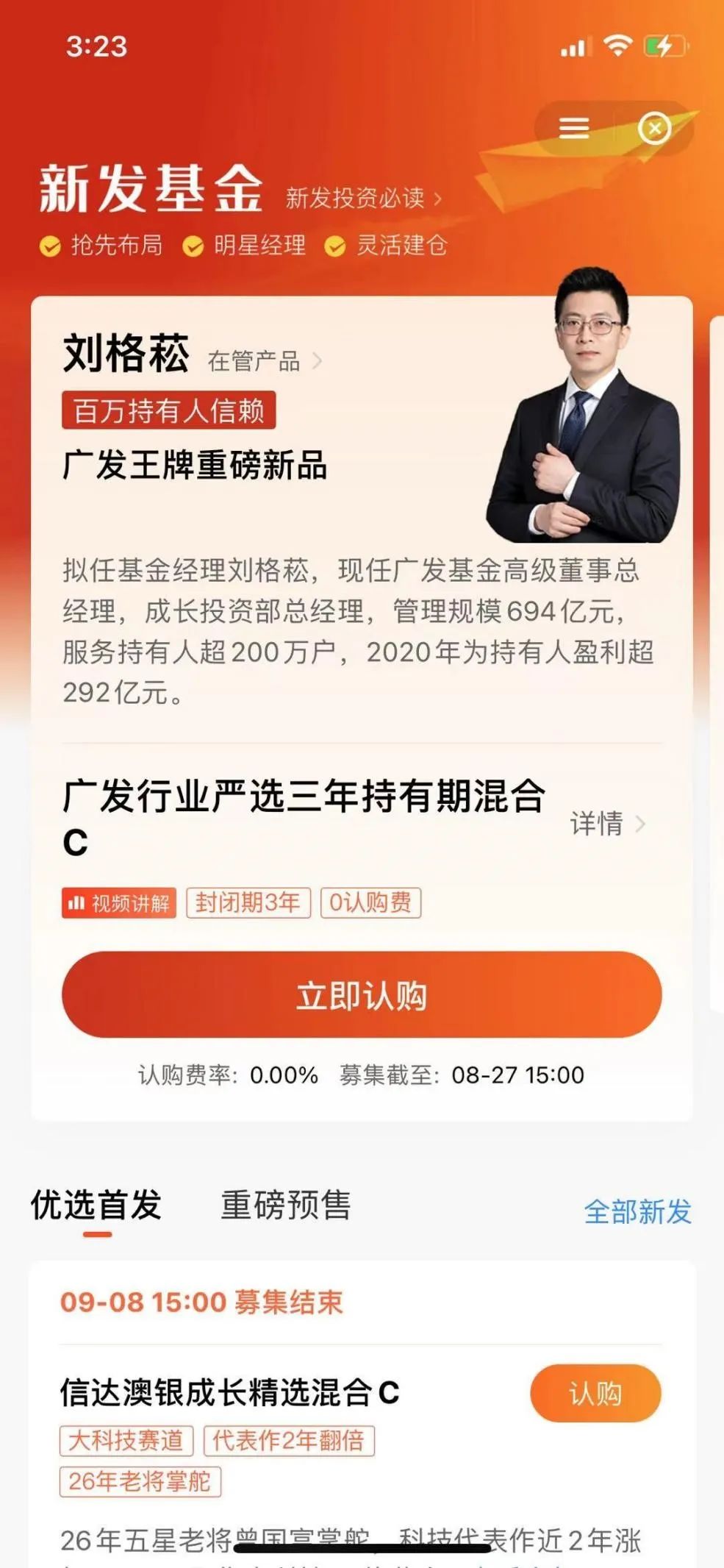This screenshot has width=724, height=1568.
Task: Close the mini program with the X icon
Action: click(x=654, y=129)
